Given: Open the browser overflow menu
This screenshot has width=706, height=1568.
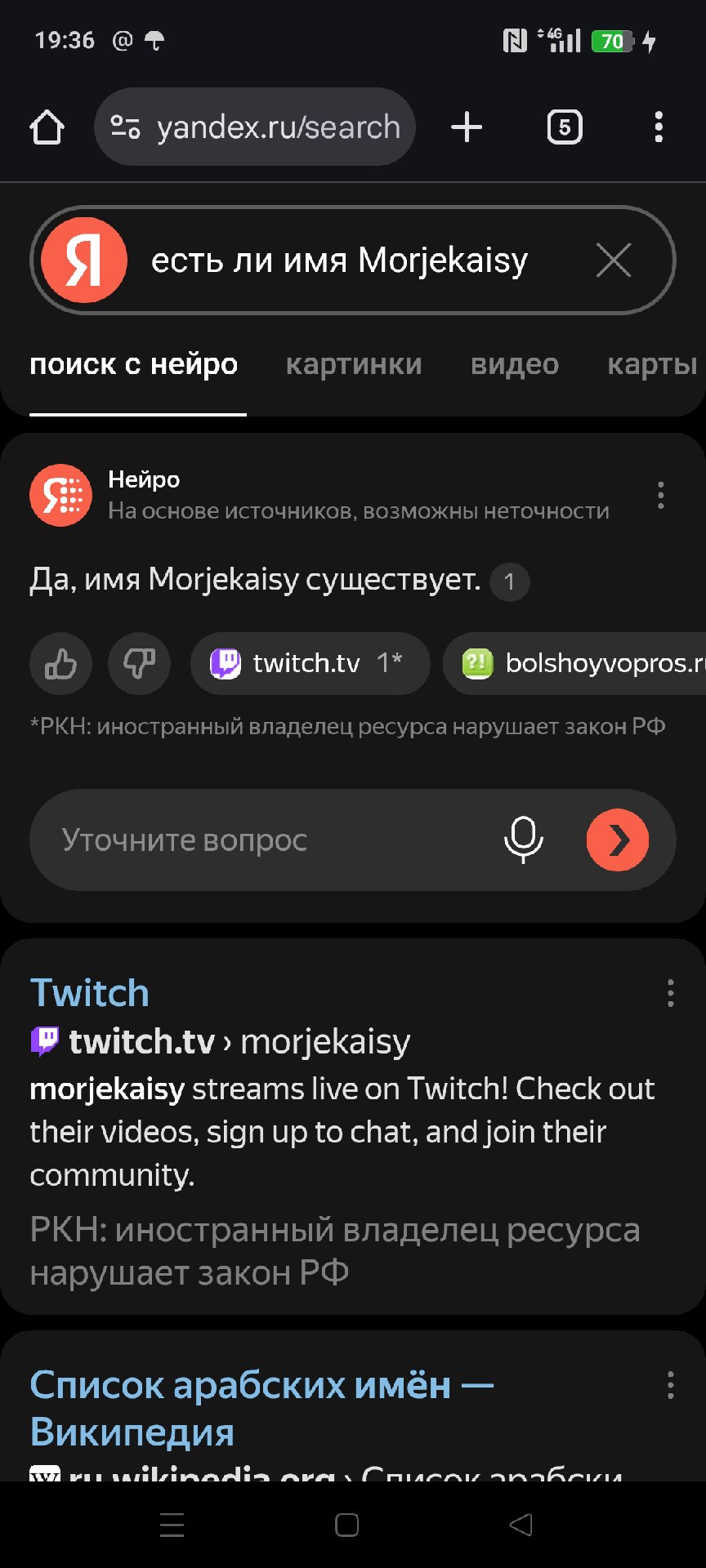Looking at the screenshot, I should (x=659, y=127).
